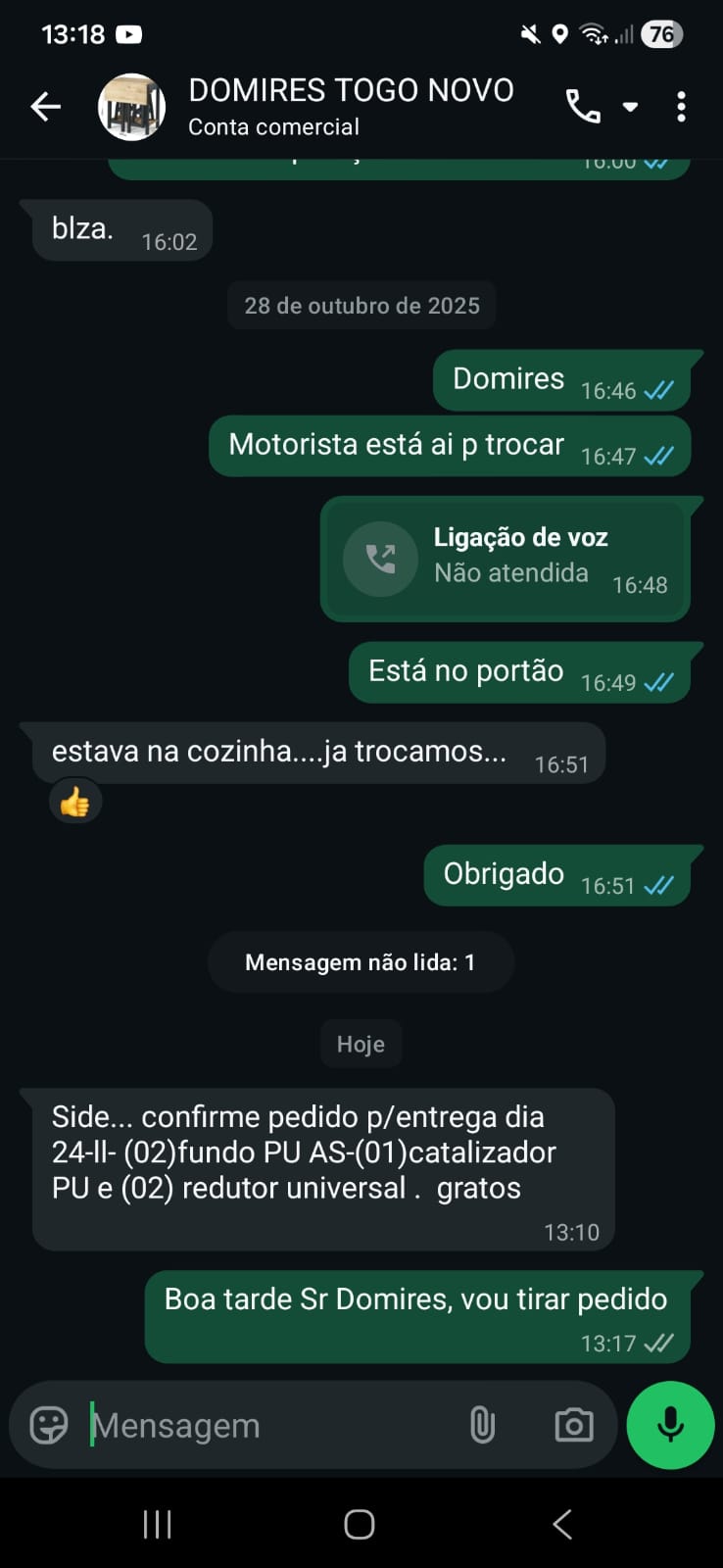Expand the call options dropdown arrow
This screenshot has height=1568, width=723.
pyautogui.click(x=631, y=106)
